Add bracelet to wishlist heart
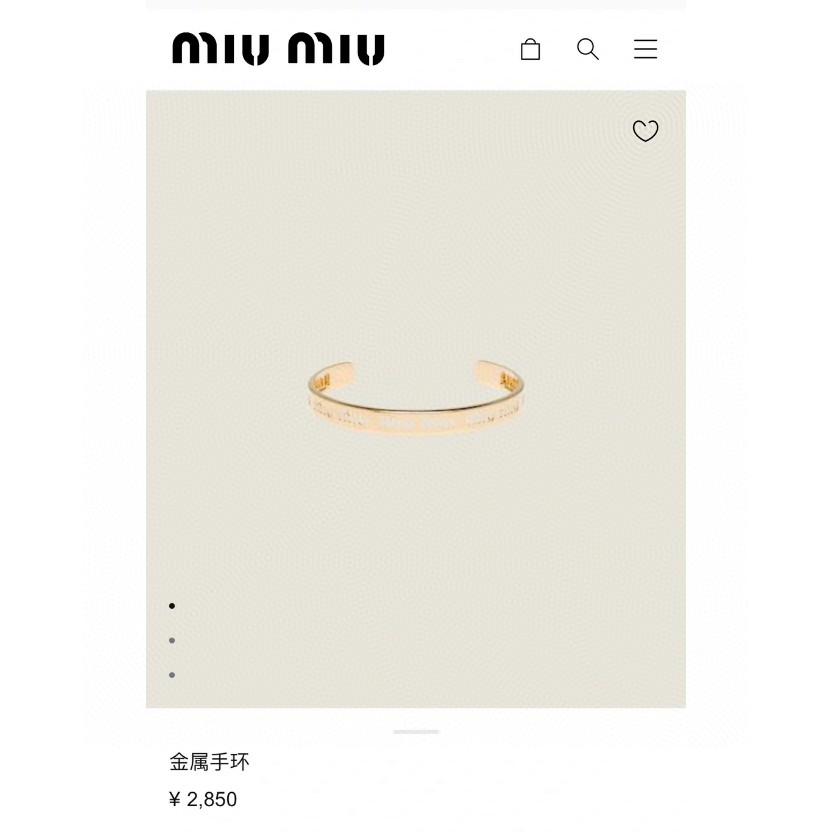This screenshot has height=832, width=832. pos(646,131)
